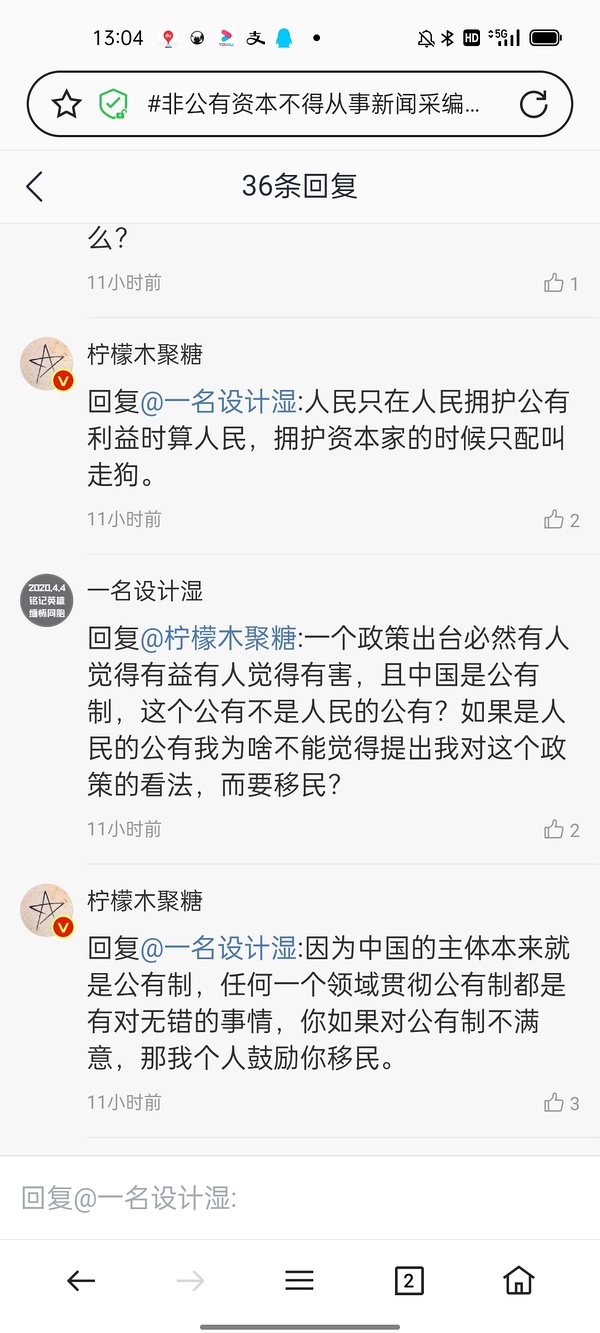Open the @一名设计湿 mention in the 移民 reply
This screenshot has height=1333, width=600.
click(x=218, y=946)
